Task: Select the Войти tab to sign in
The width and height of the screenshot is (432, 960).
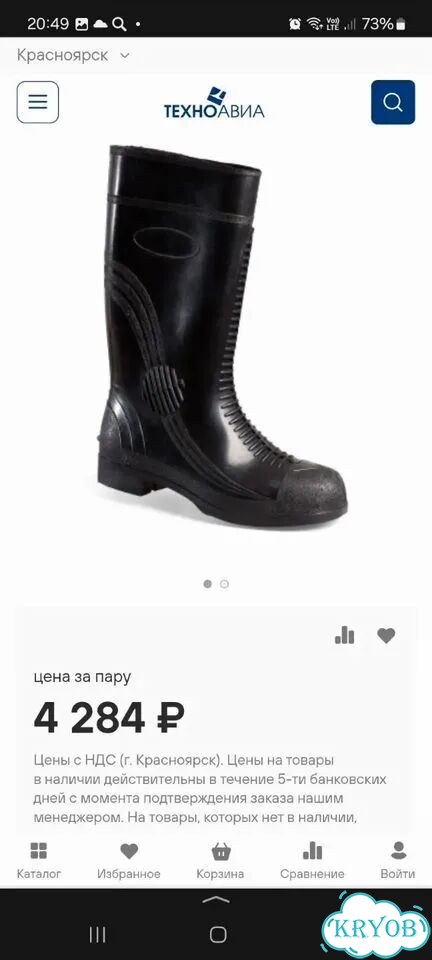Action: (x=398, y=860)
